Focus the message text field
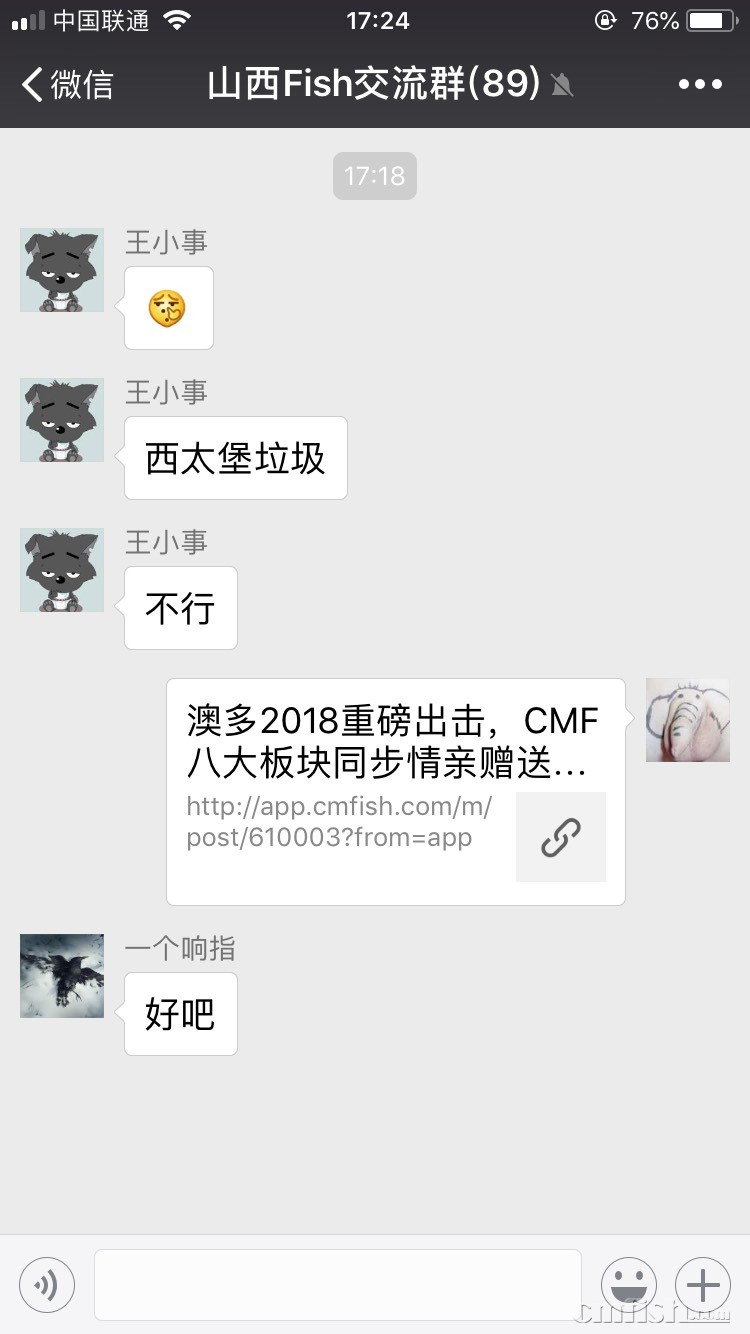This screenshot has width=750, height=1334. coord(338,1284)
